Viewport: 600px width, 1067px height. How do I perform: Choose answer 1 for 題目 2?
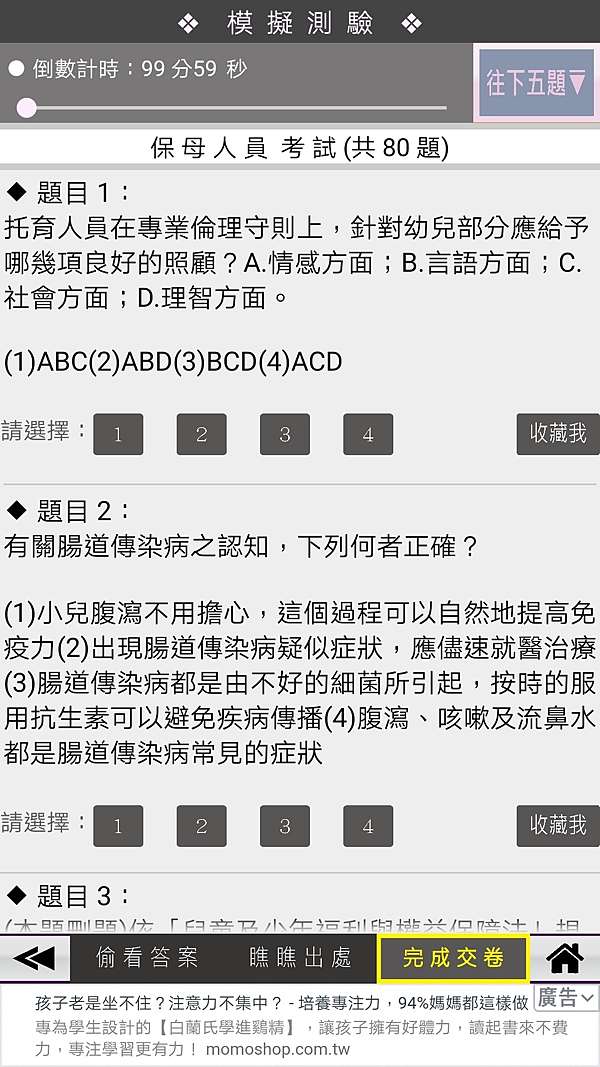(x=118, y=826)
